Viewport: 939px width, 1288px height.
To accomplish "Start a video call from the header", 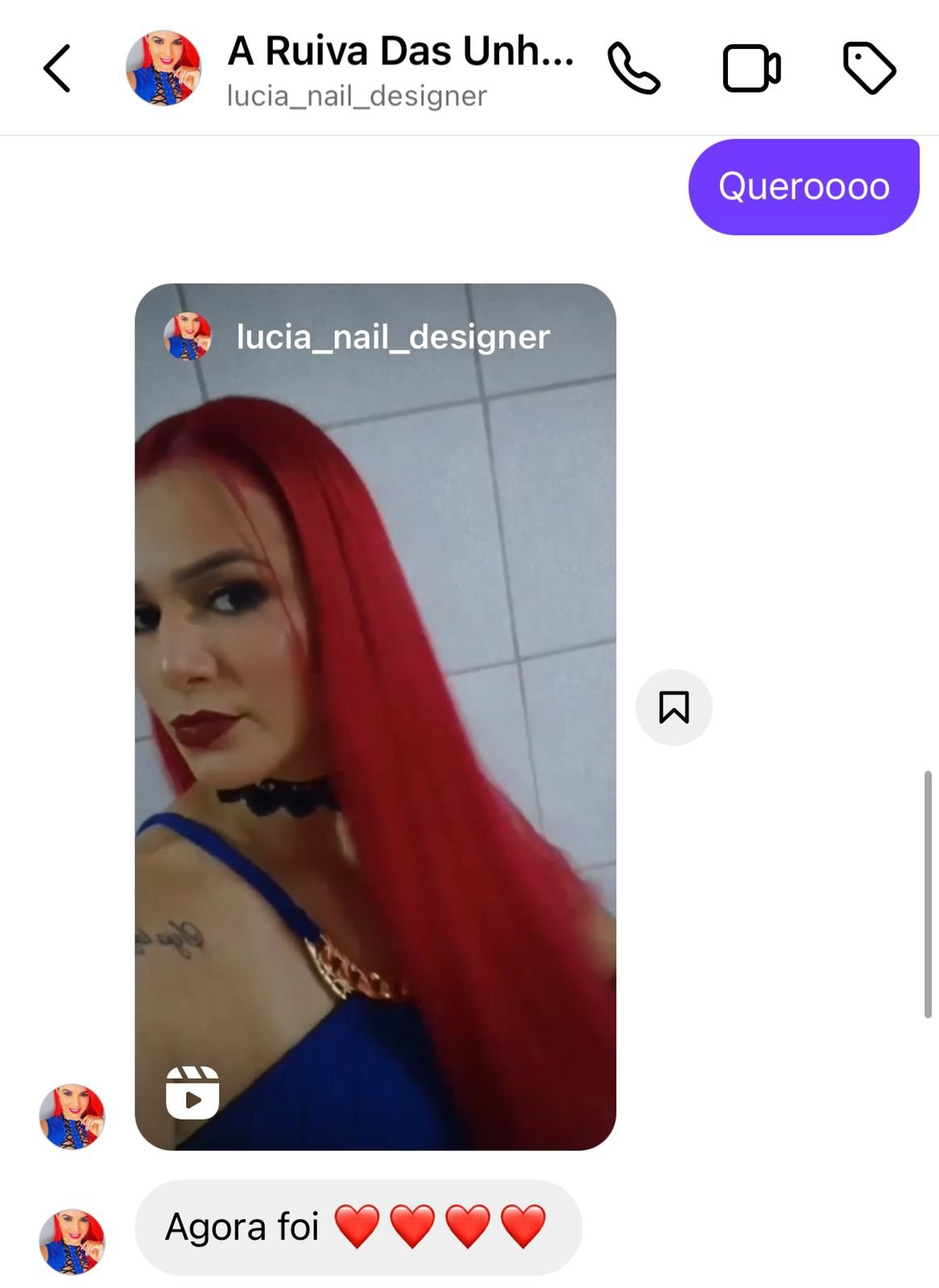I will click(751, 68).
